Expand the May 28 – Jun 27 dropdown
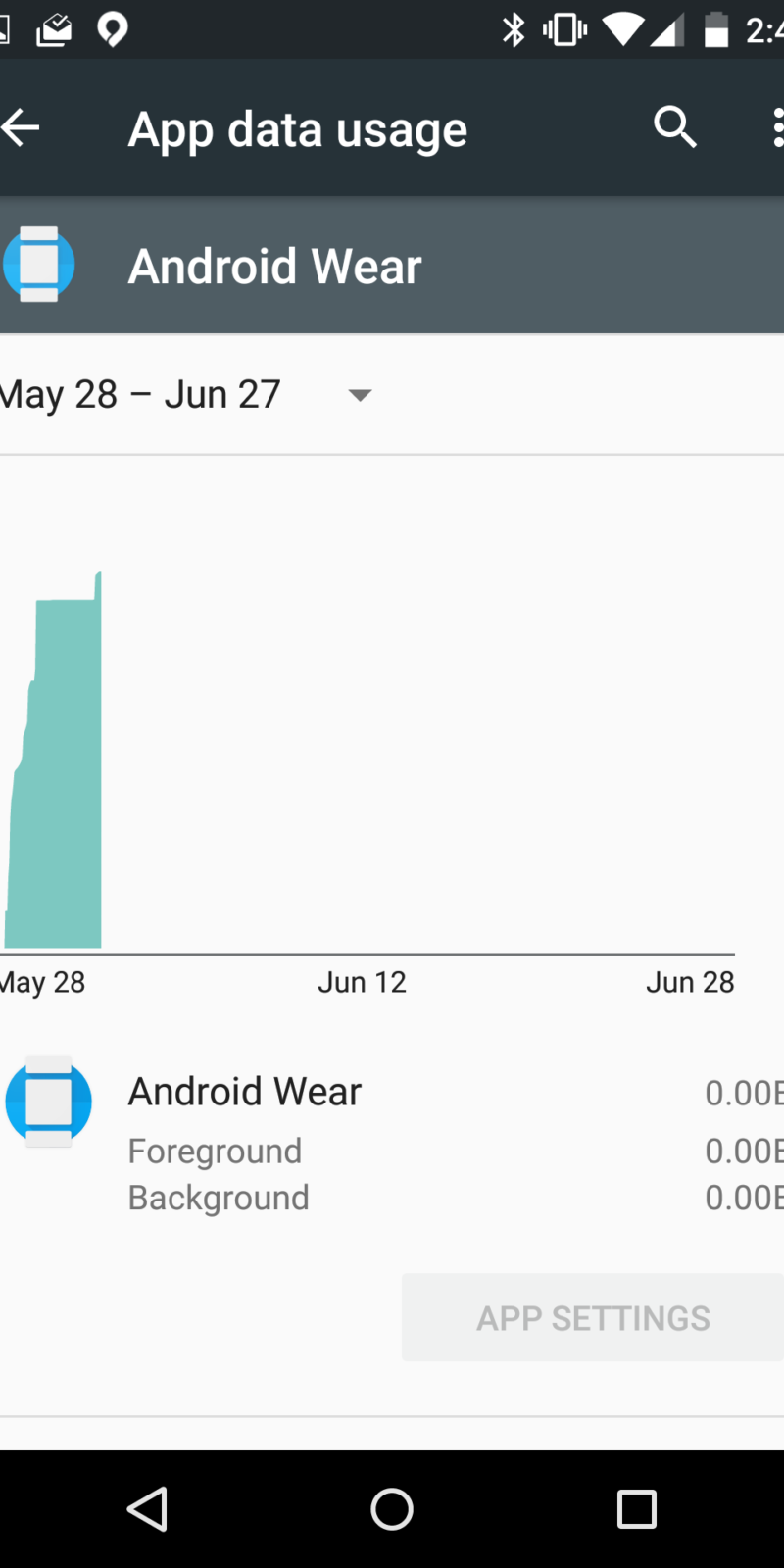 (x=359, y=395)
